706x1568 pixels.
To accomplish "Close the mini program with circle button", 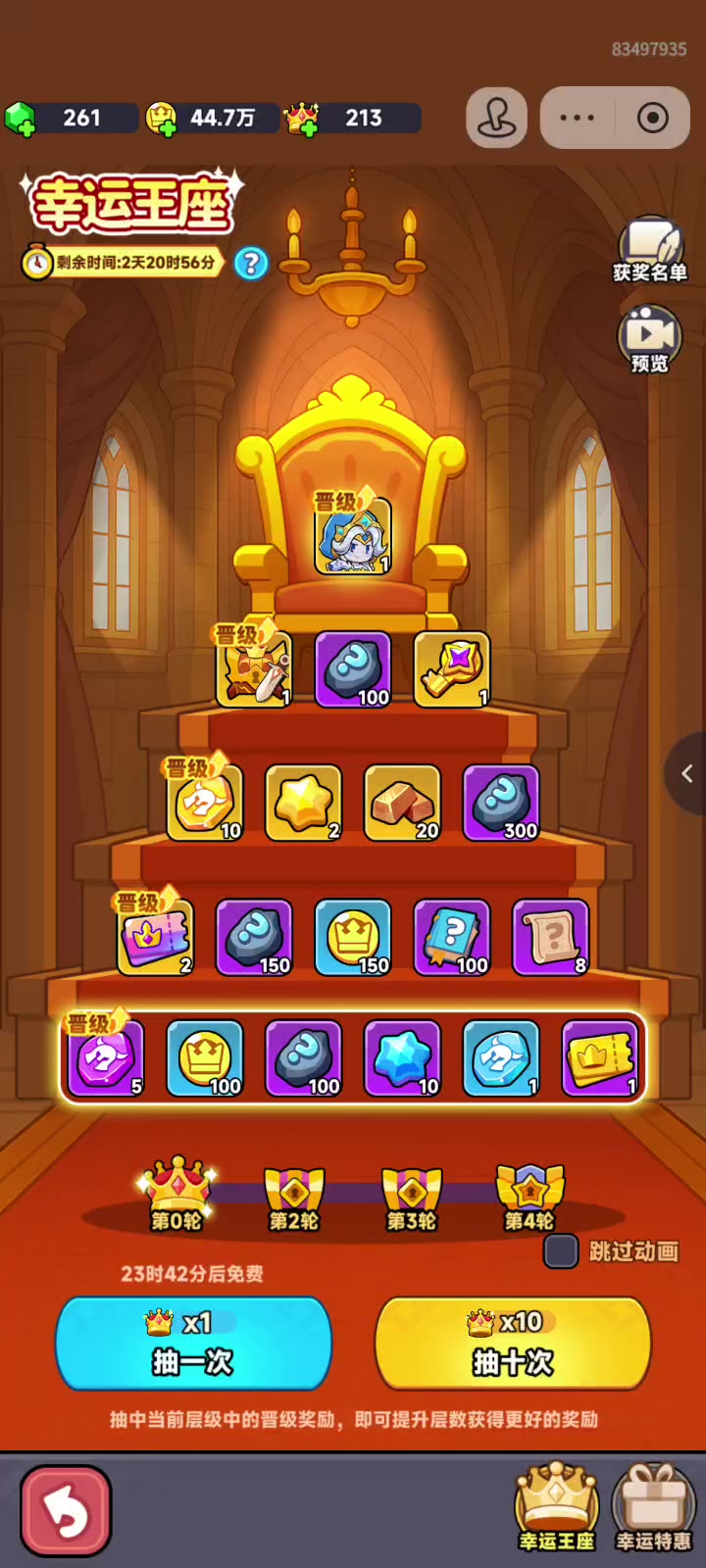I will pyautogui.click(x=652, y=118).
